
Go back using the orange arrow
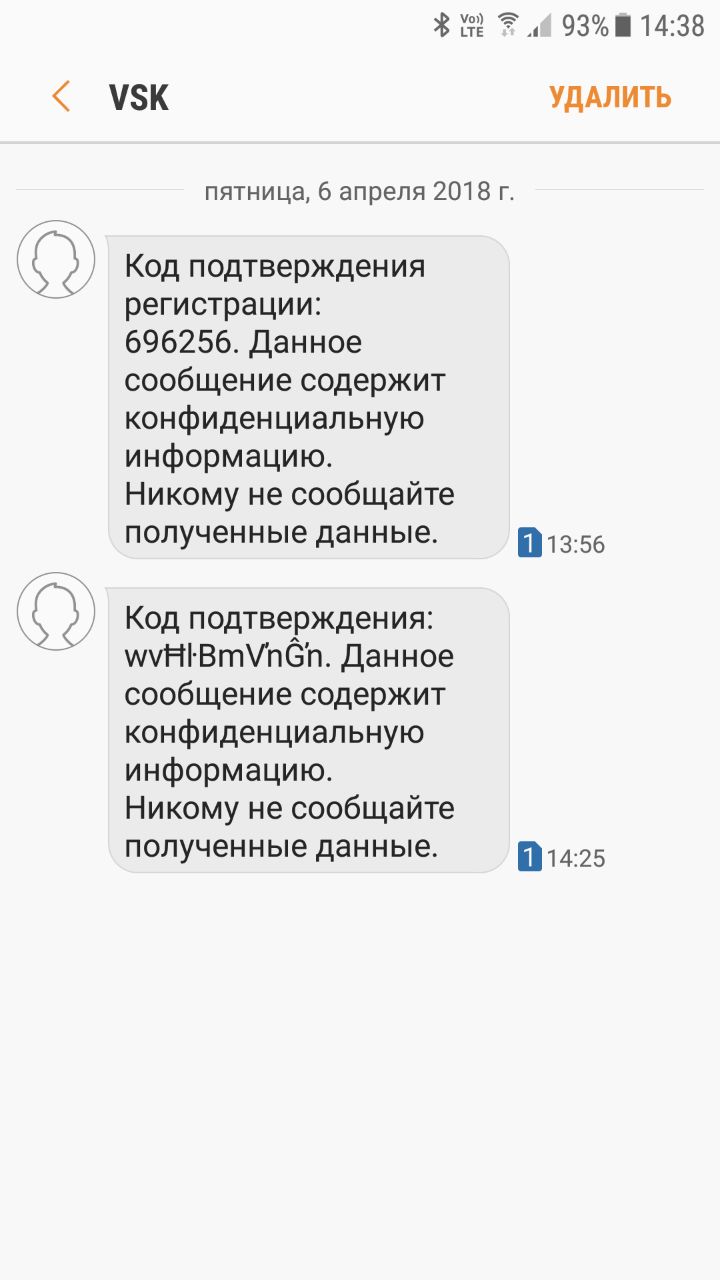click(61, 97)
